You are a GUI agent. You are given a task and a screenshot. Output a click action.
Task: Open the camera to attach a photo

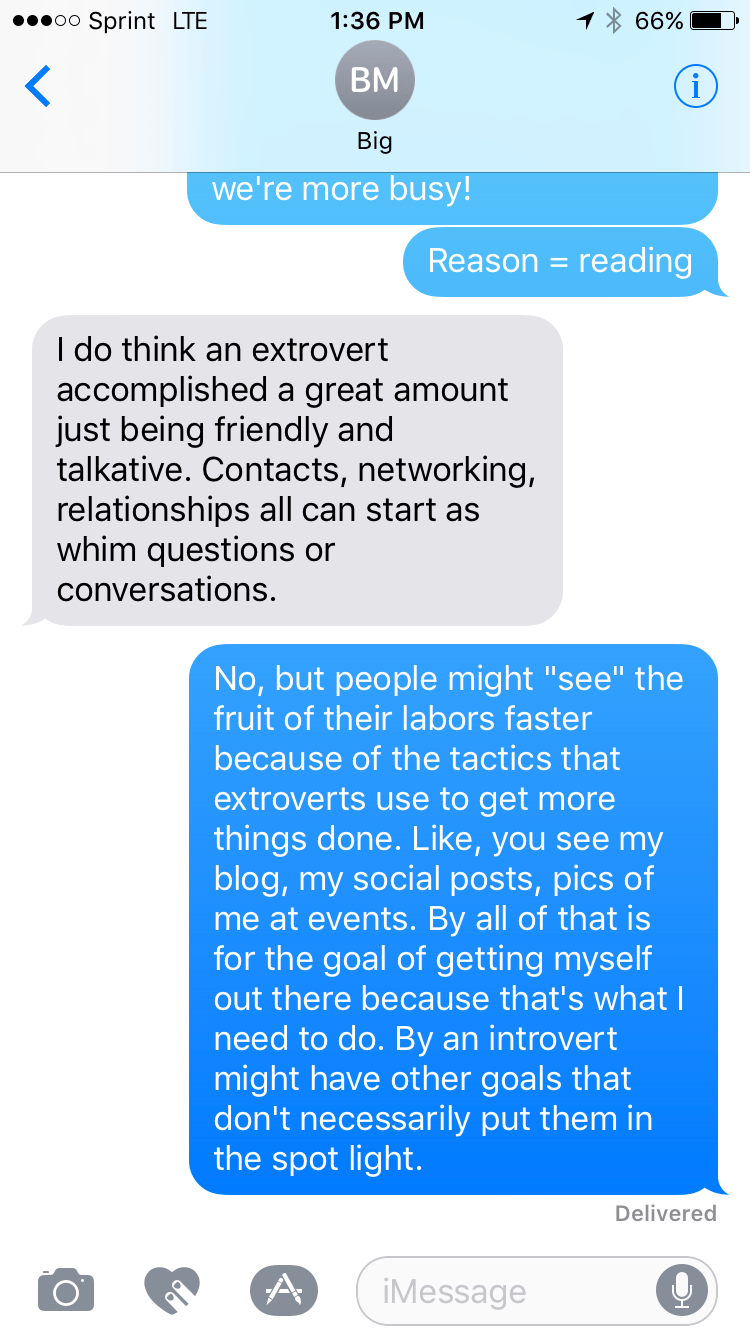tap(66, 1289)
